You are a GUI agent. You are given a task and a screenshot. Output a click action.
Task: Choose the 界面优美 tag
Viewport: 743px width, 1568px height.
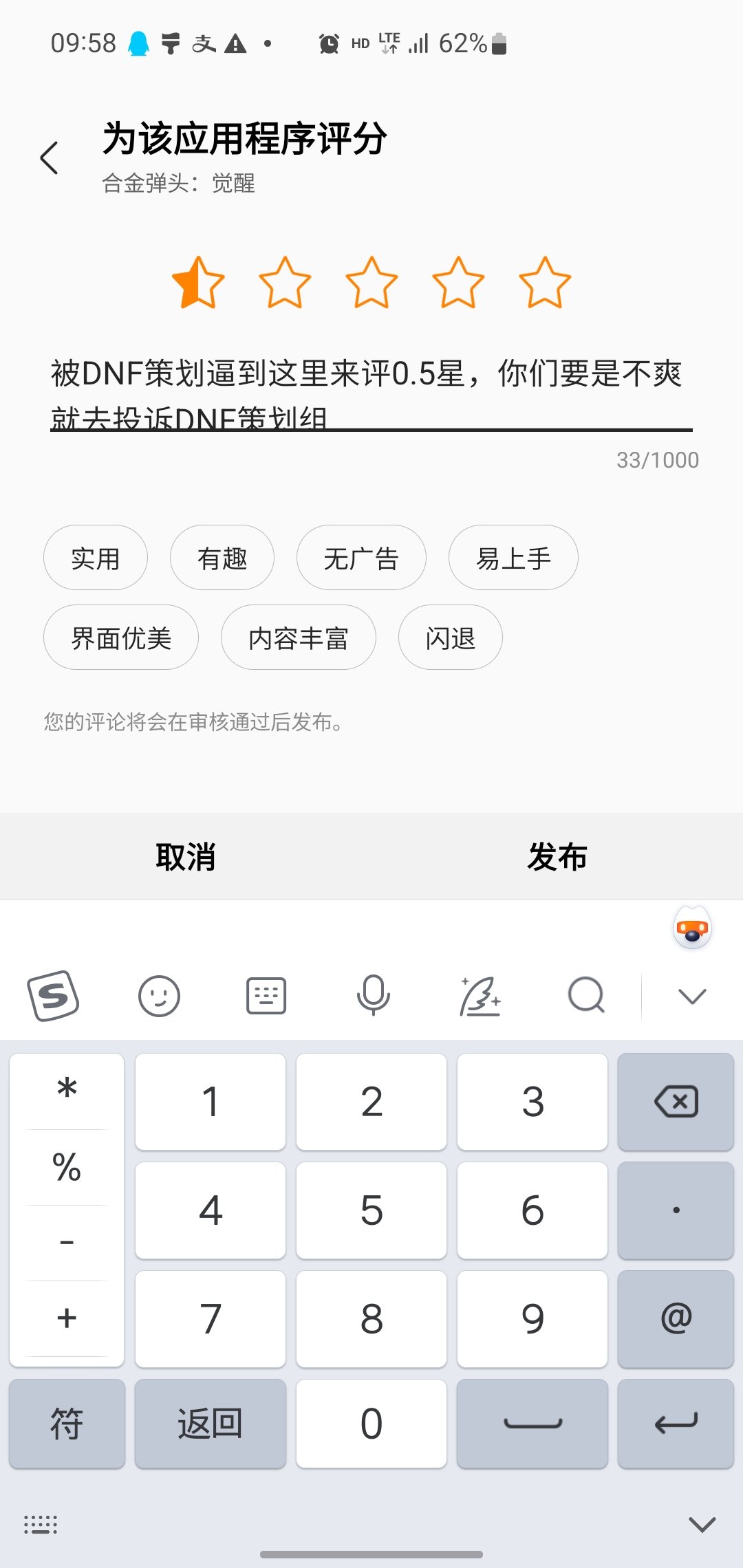121,638
